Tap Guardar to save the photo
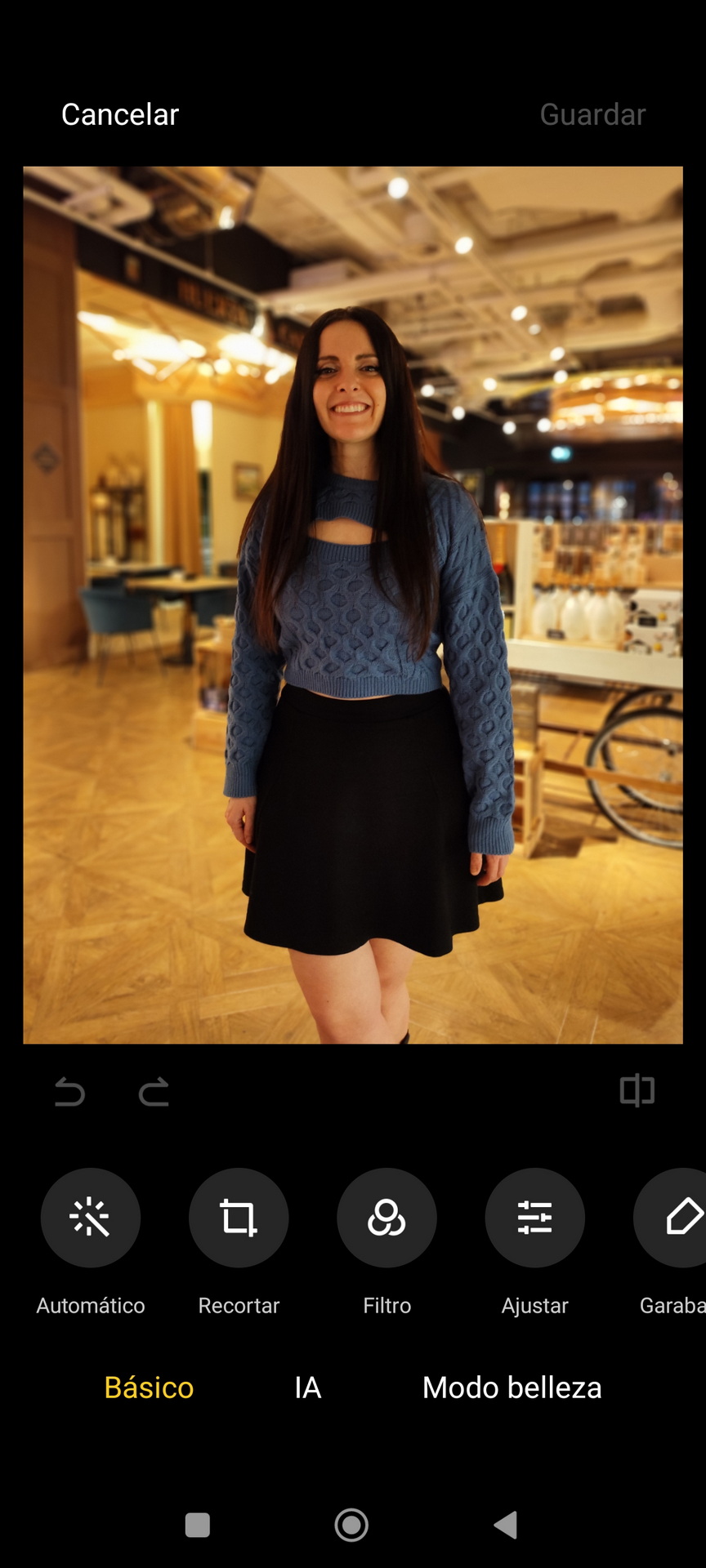This screenshot has width=706, height=1568. [592, 114]
